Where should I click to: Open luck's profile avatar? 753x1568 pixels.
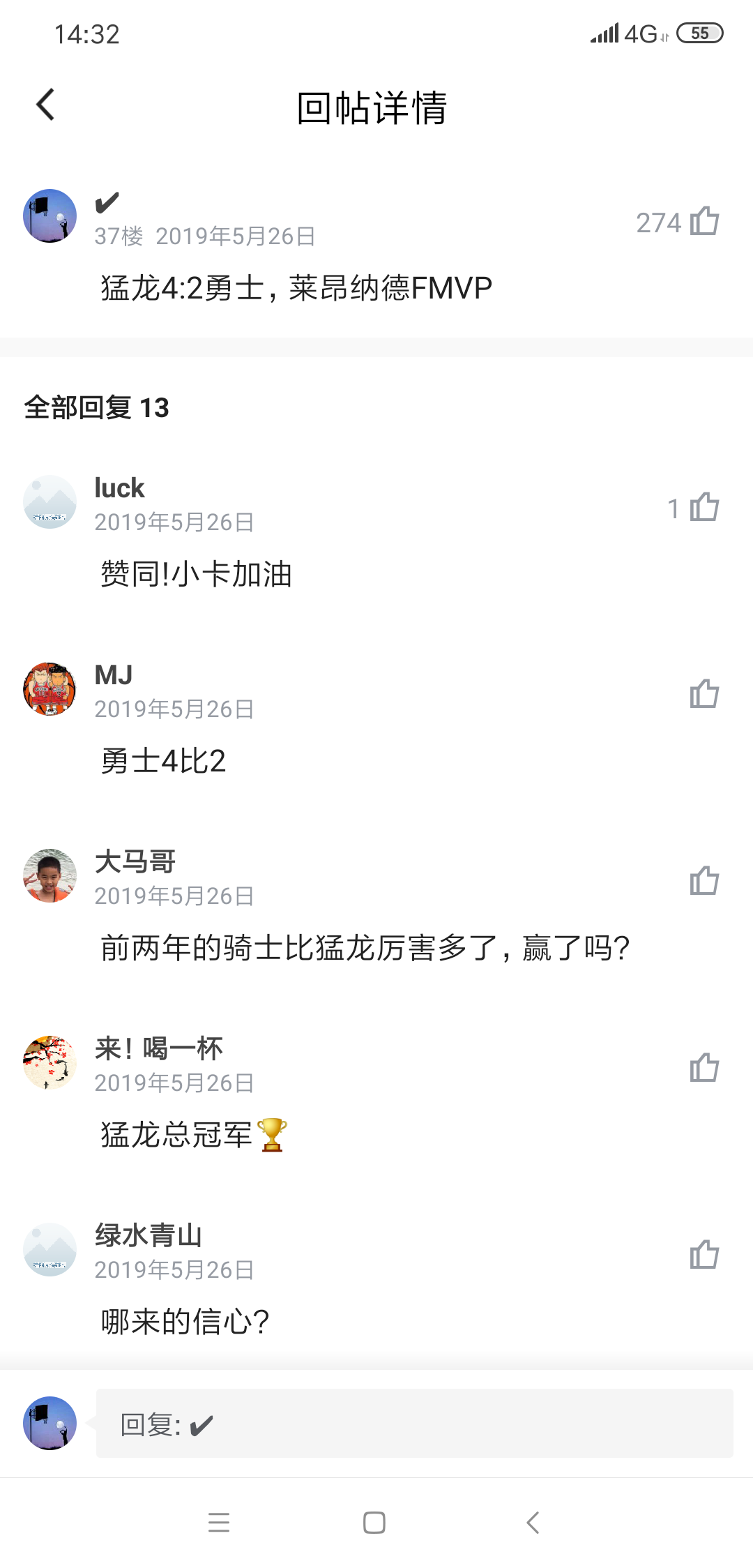pos(50,502)
